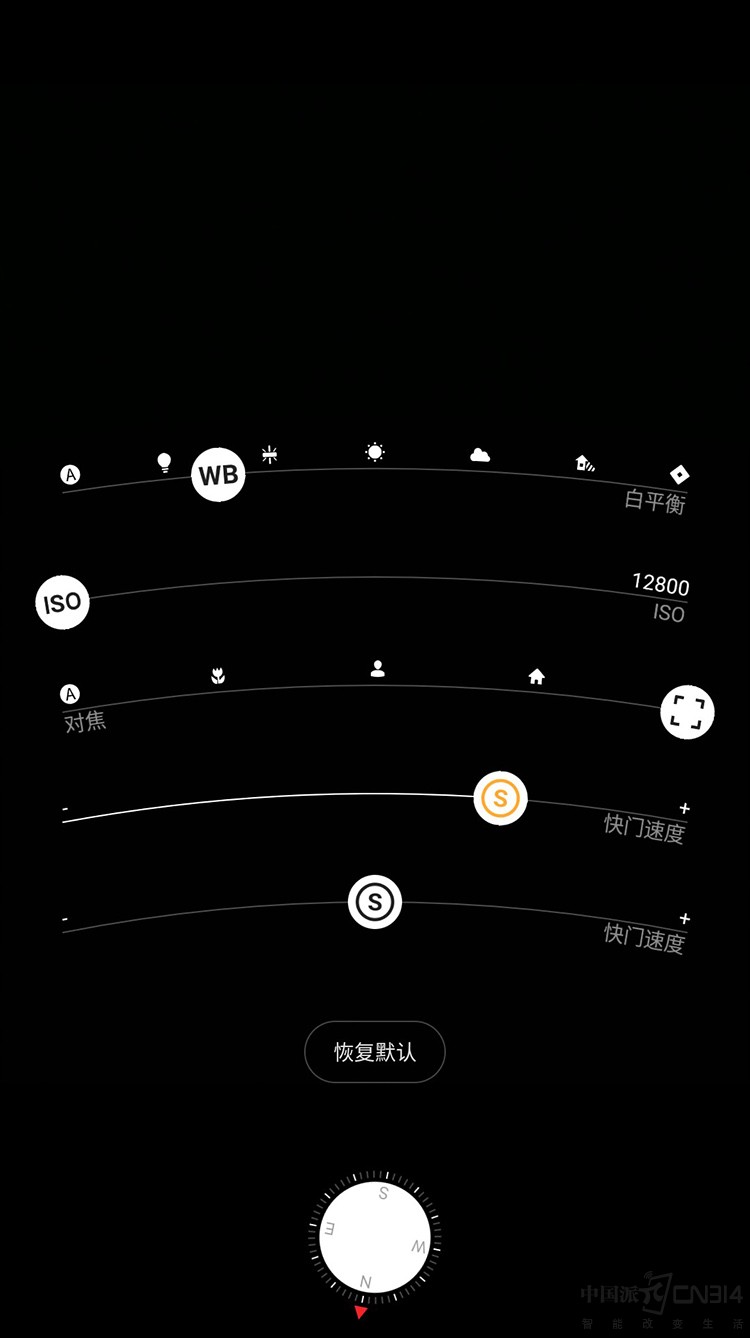This screenshot has width=750, height=1338.
Task: Tap the 恢复默认 reset button
Action: (x=374, y=1052)
